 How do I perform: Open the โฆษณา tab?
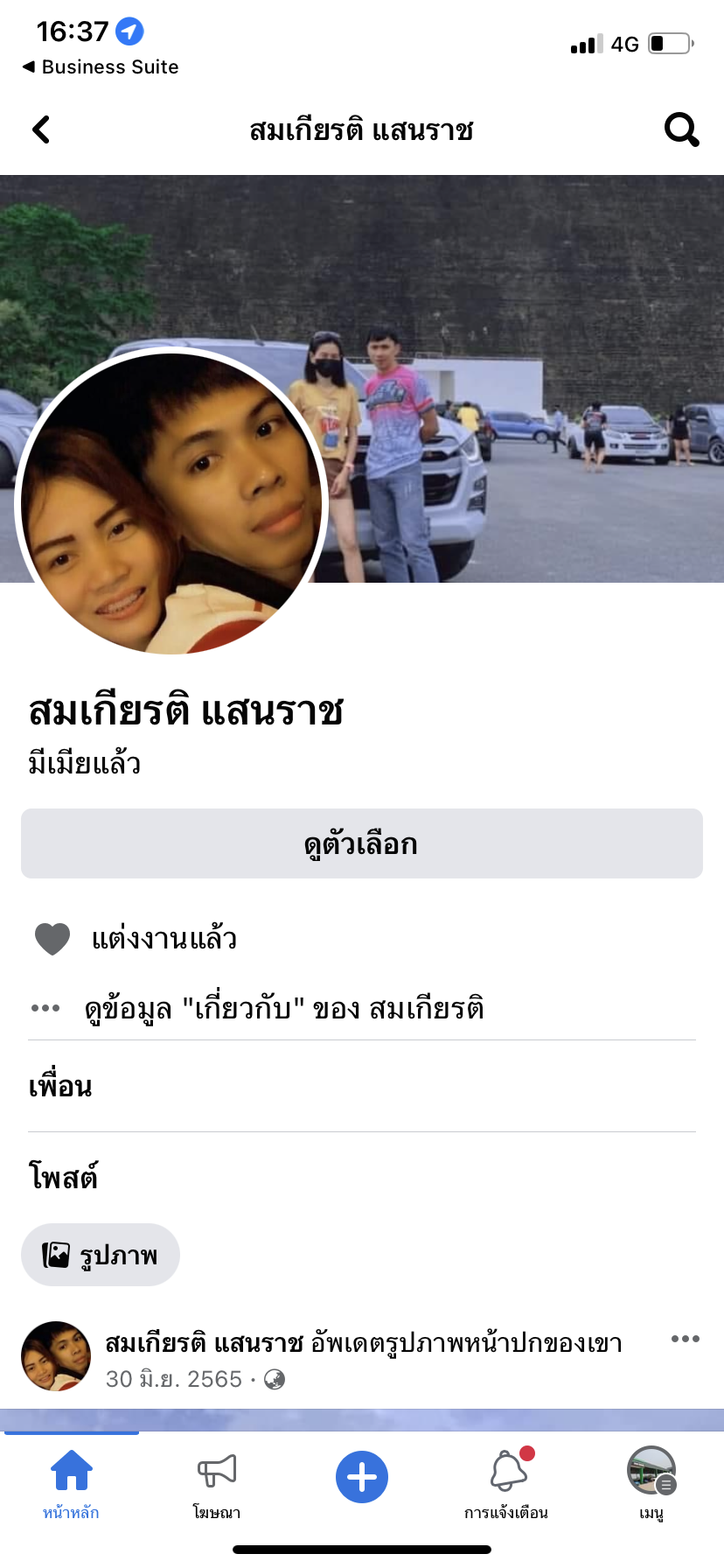[x=217, y=1480]
